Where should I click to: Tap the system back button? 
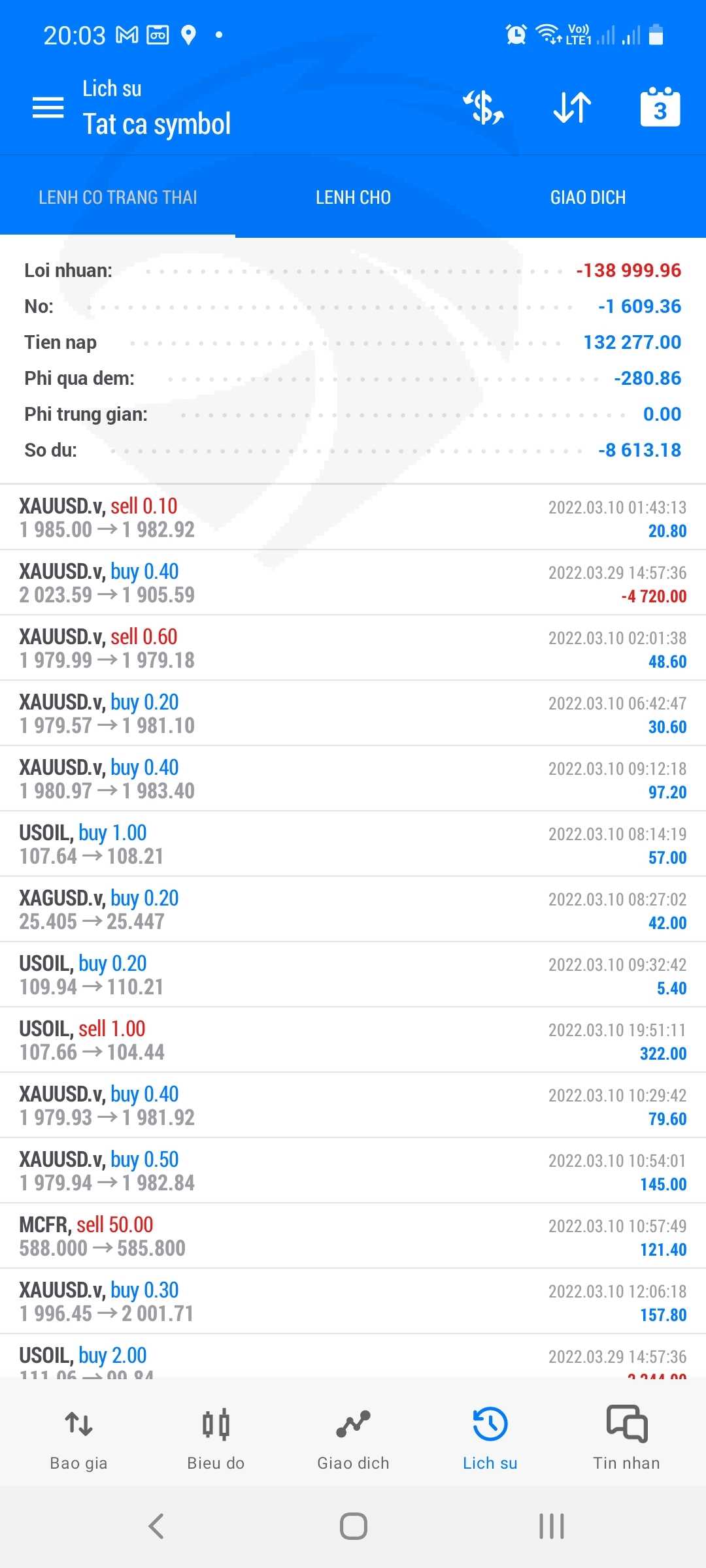(x=156, y=1526)
